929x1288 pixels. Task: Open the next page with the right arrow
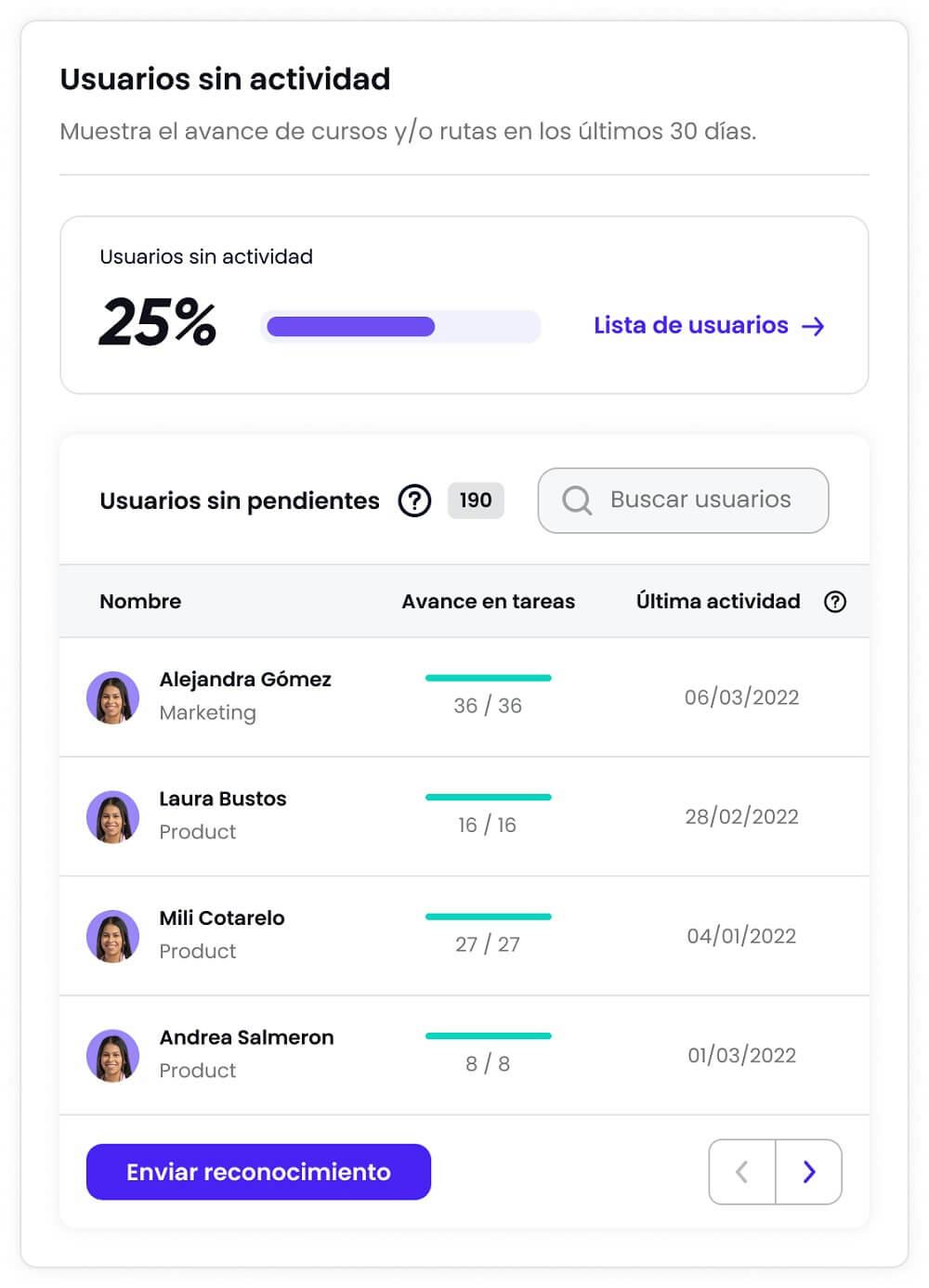pos(809,1172)
